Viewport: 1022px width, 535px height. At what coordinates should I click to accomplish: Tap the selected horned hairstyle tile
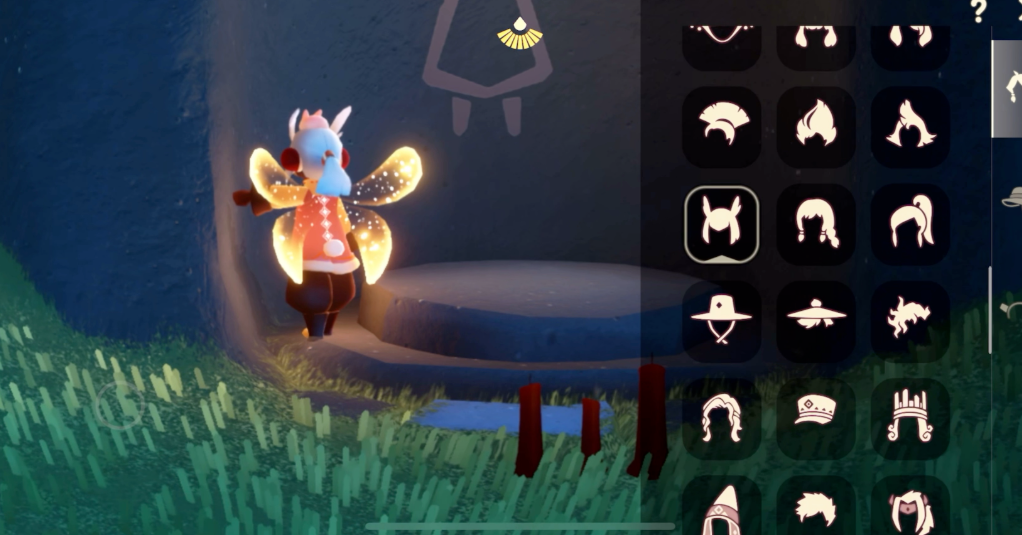721,224
